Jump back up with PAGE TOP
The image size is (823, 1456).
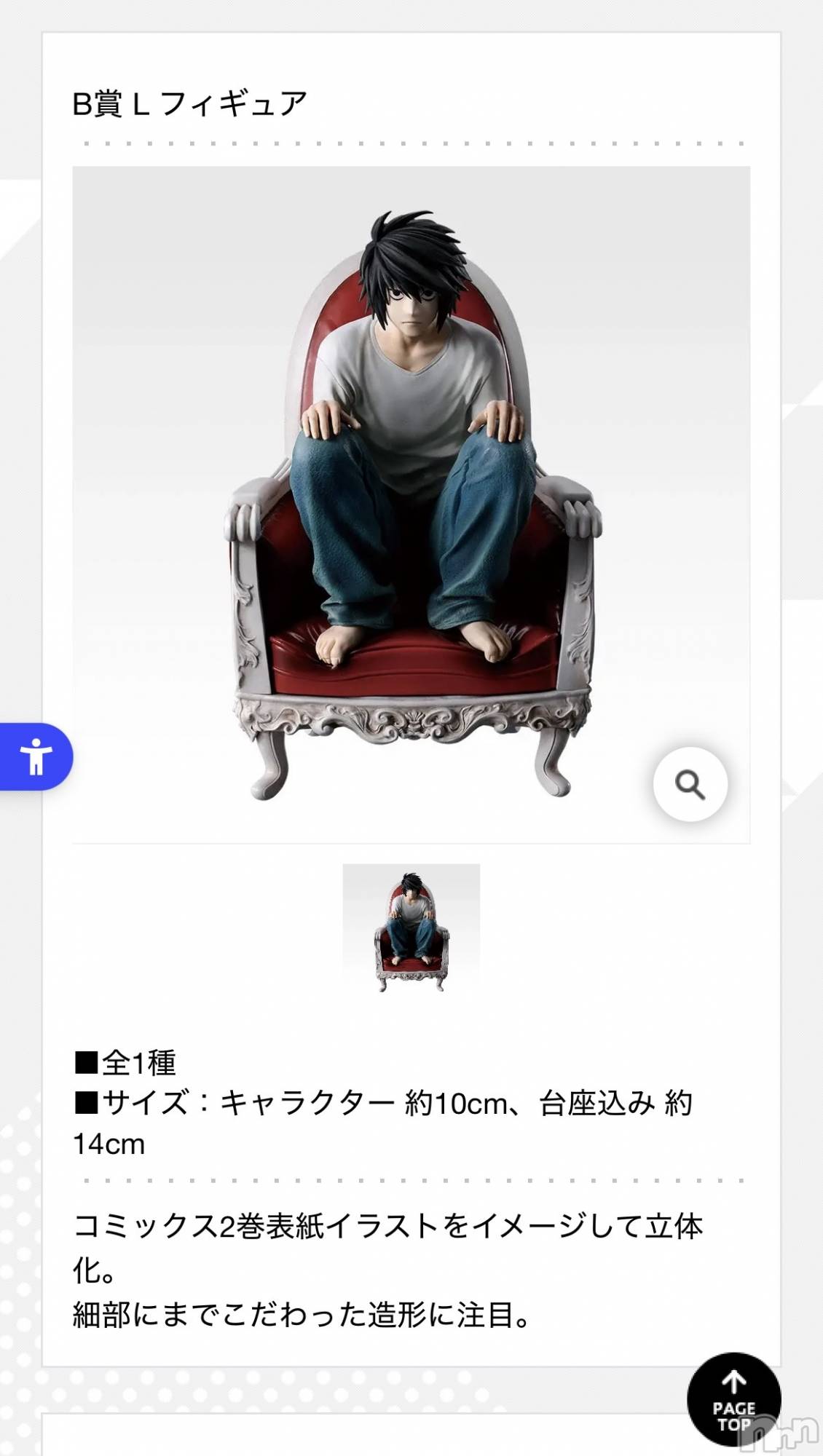click(733, 1398)
